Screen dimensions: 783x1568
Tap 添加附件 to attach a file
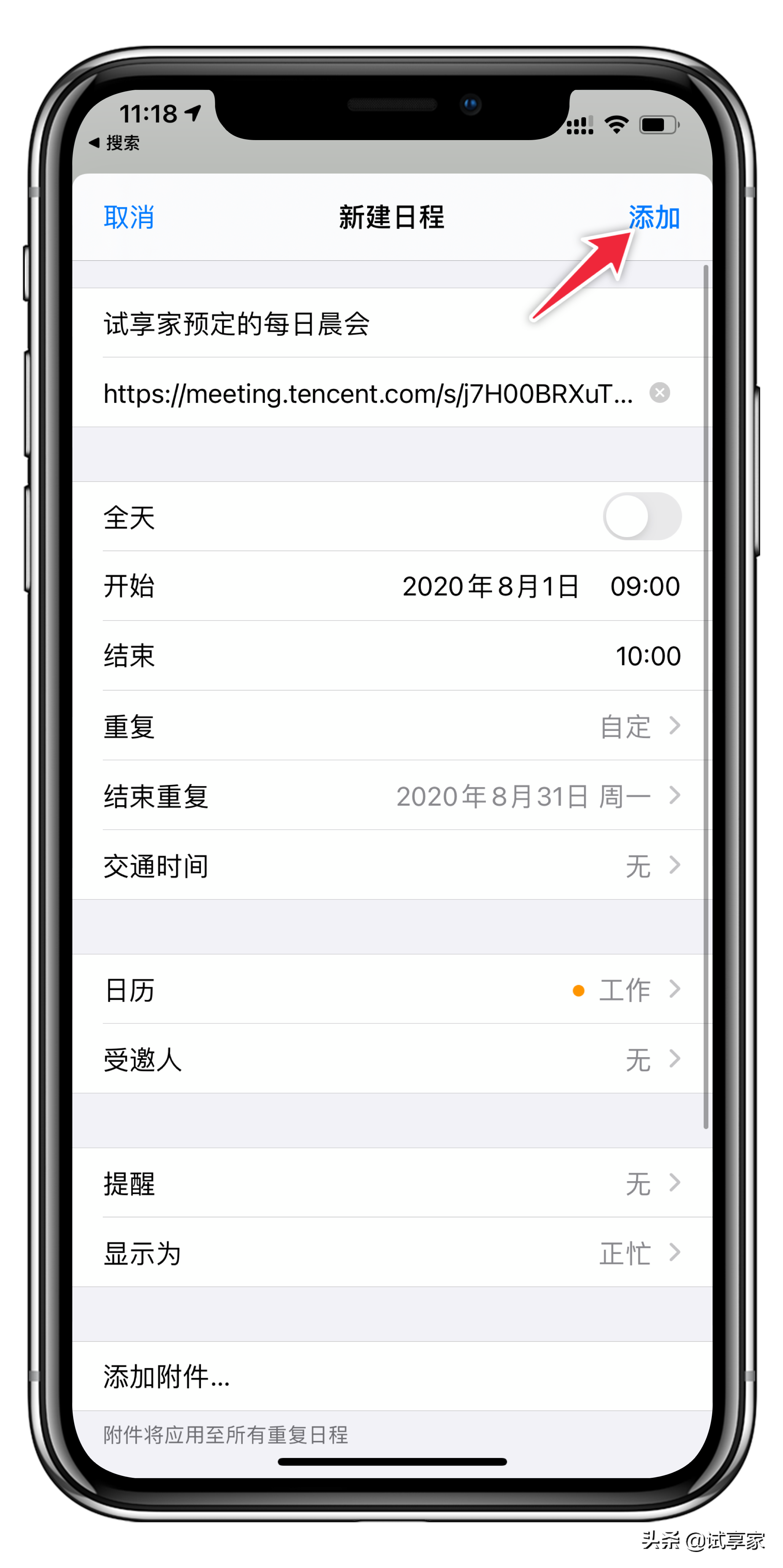(x=392, y=1376)
